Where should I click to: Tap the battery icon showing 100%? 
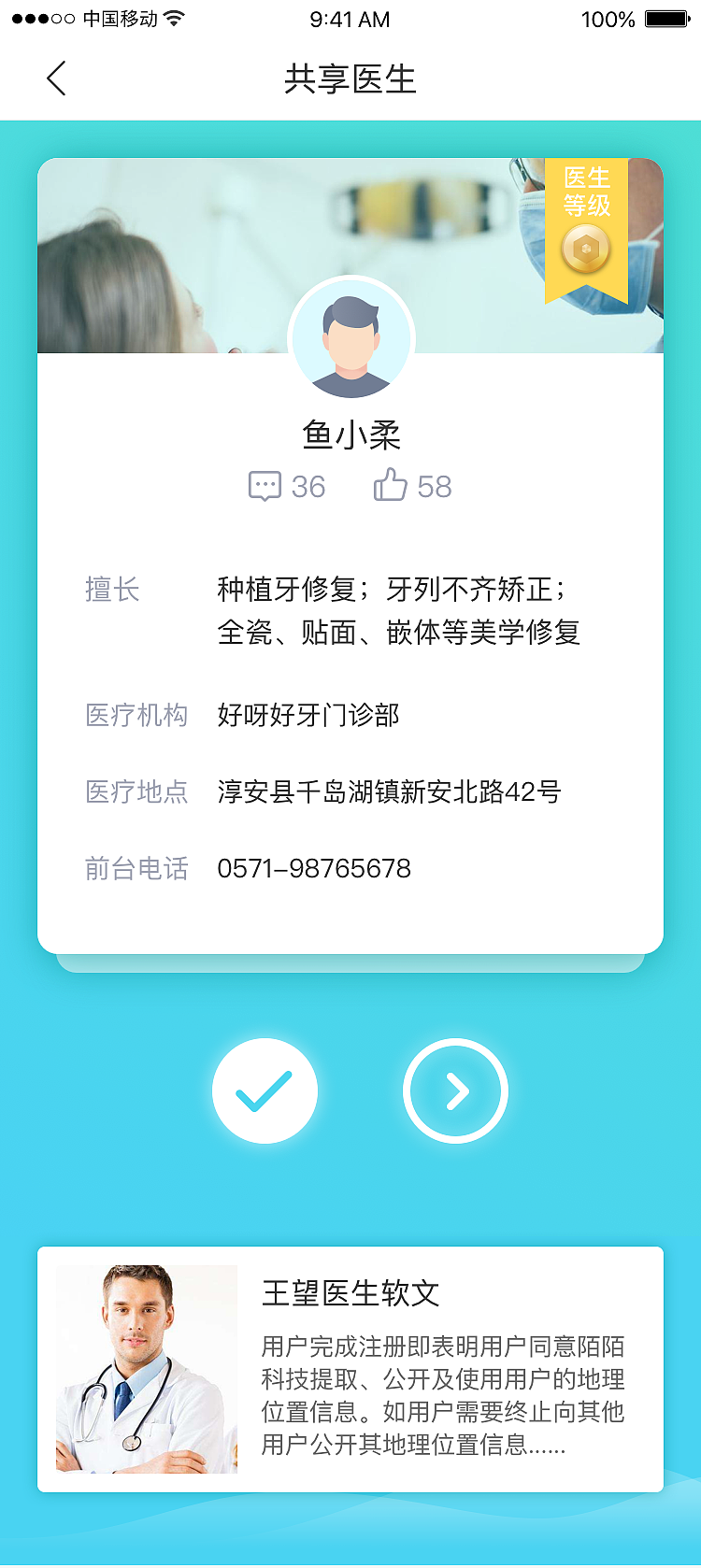[x=664, y=17]
